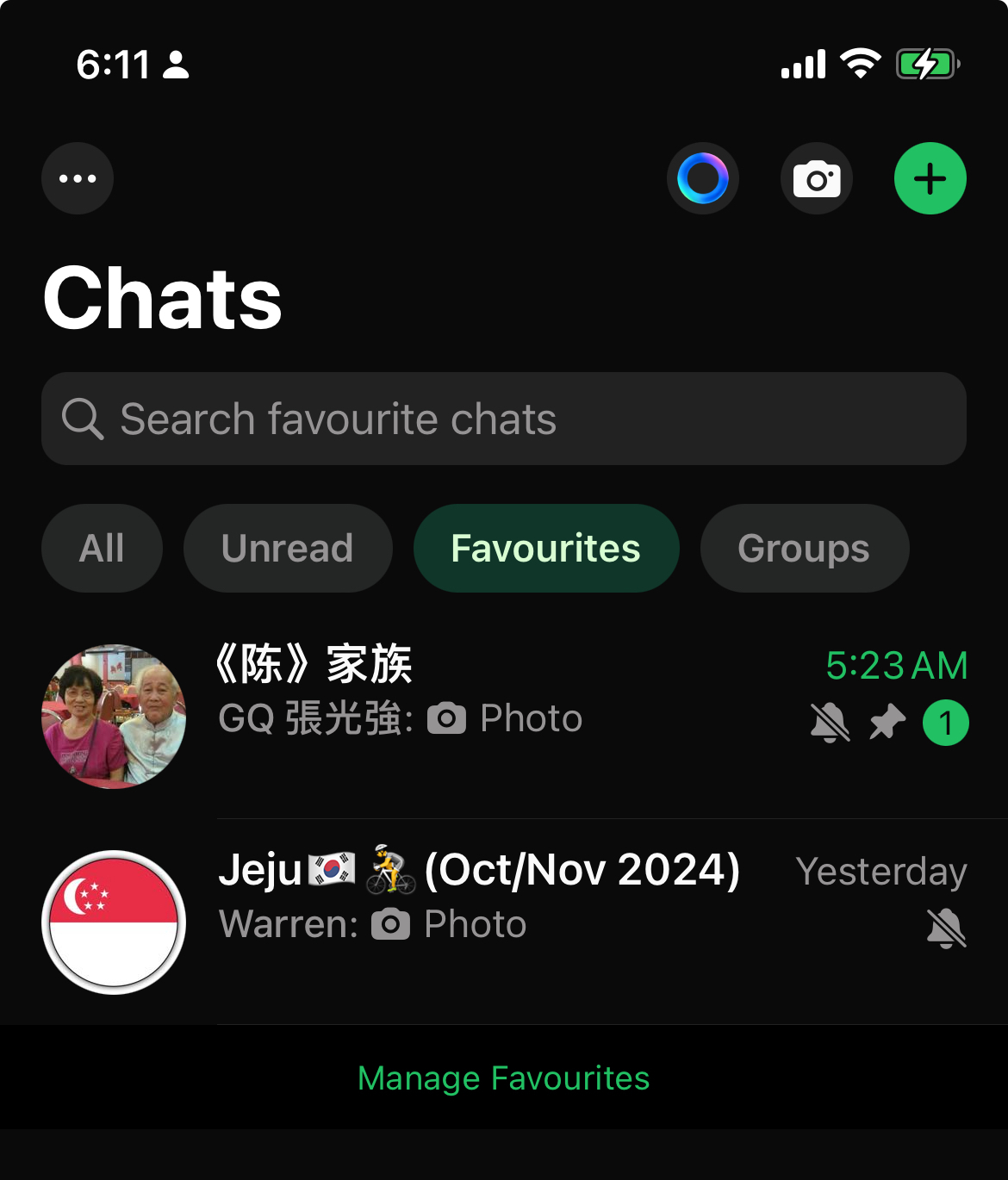The height and width of the screenshot is (1180, 1008).
Task: Start a new chat with the plus button
Action: click(930, 178)
